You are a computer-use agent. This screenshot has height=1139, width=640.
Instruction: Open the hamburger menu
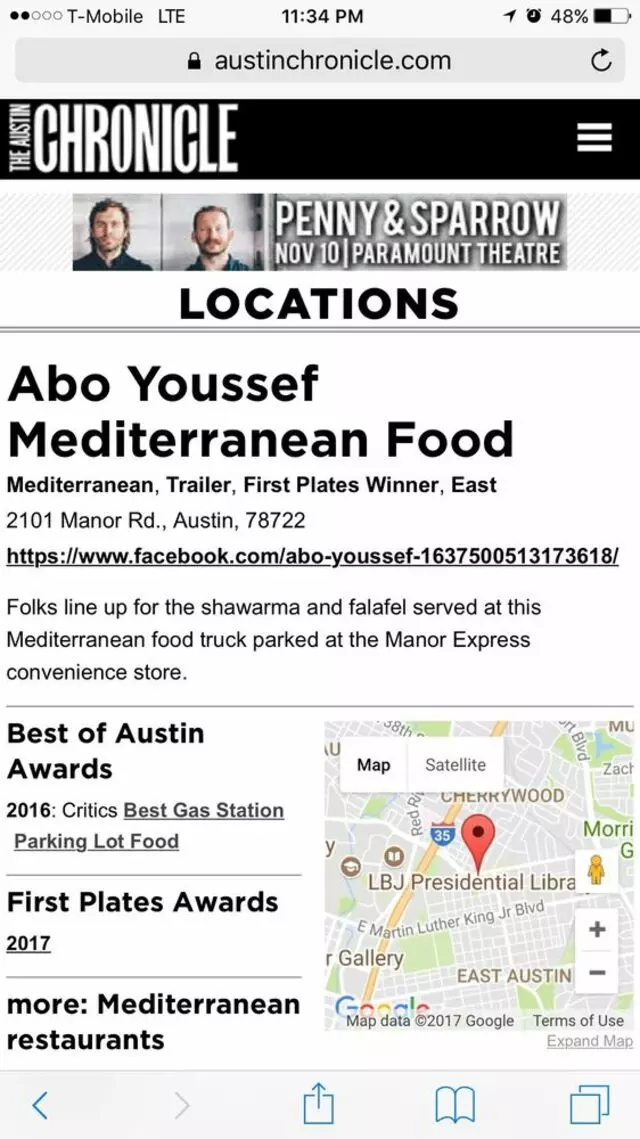594,137
